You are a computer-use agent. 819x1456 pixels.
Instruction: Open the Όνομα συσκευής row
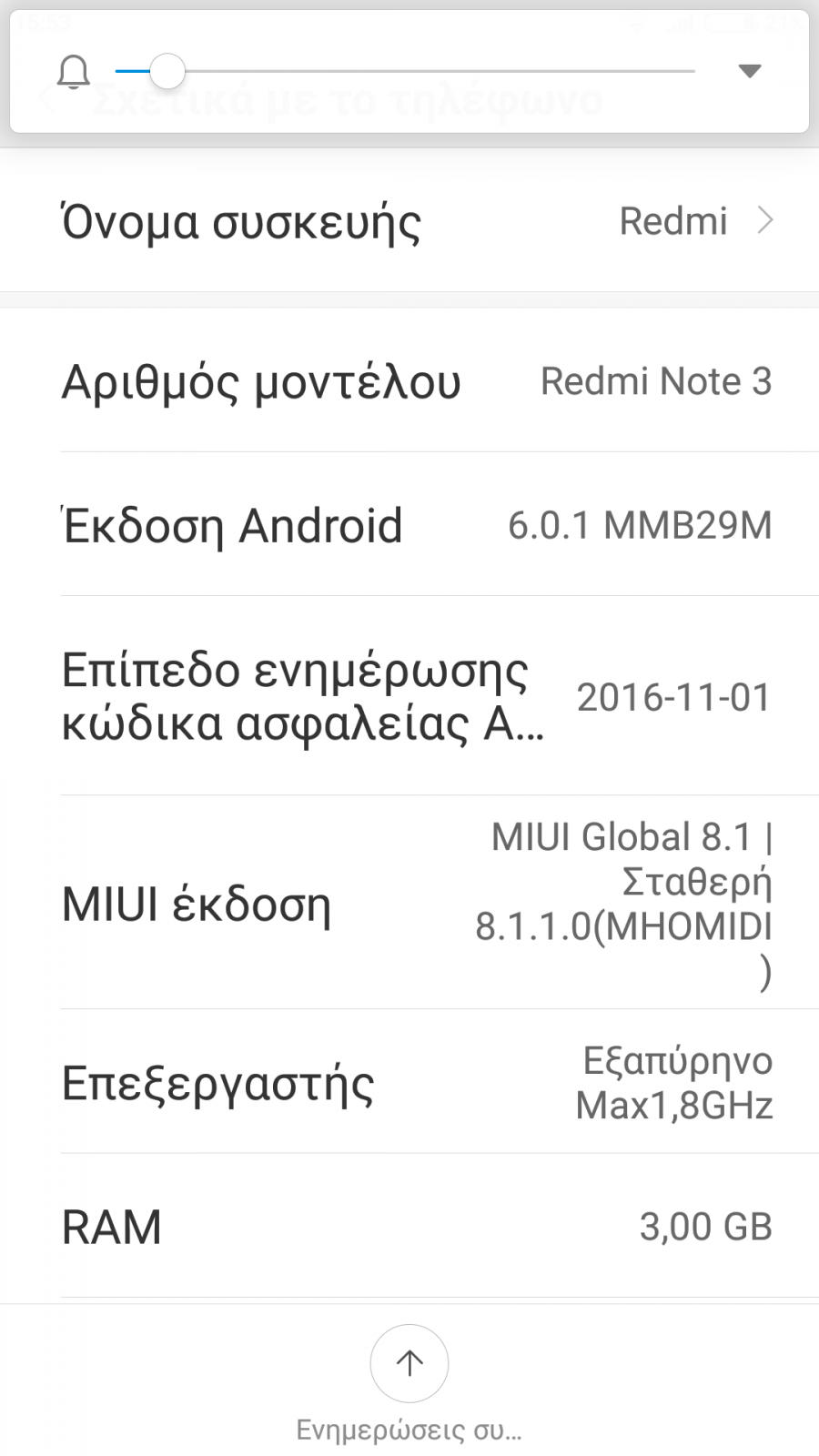[x=409, y=221]
